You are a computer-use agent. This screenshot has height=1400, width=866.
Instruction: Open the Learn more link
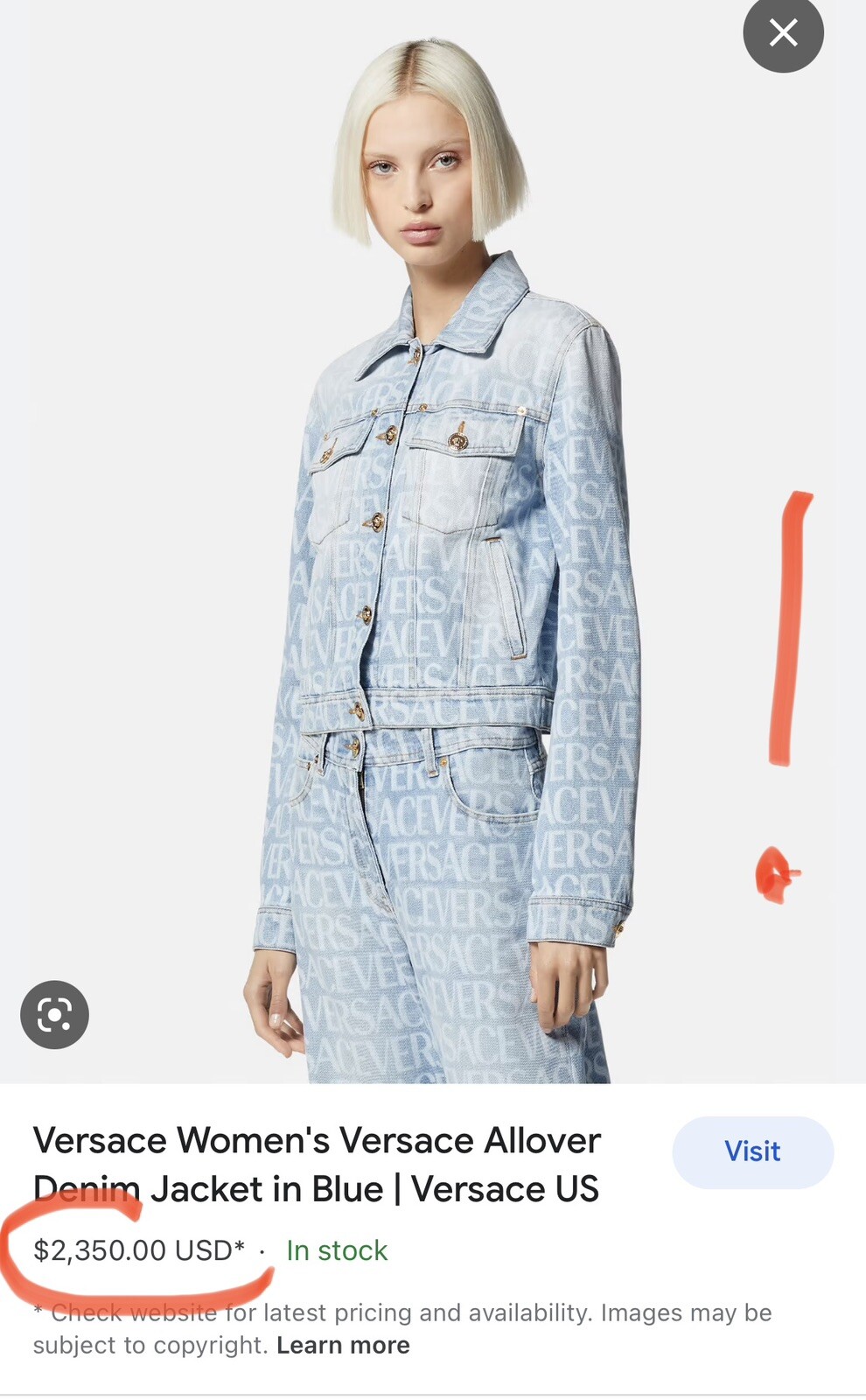coord(343,1345)
